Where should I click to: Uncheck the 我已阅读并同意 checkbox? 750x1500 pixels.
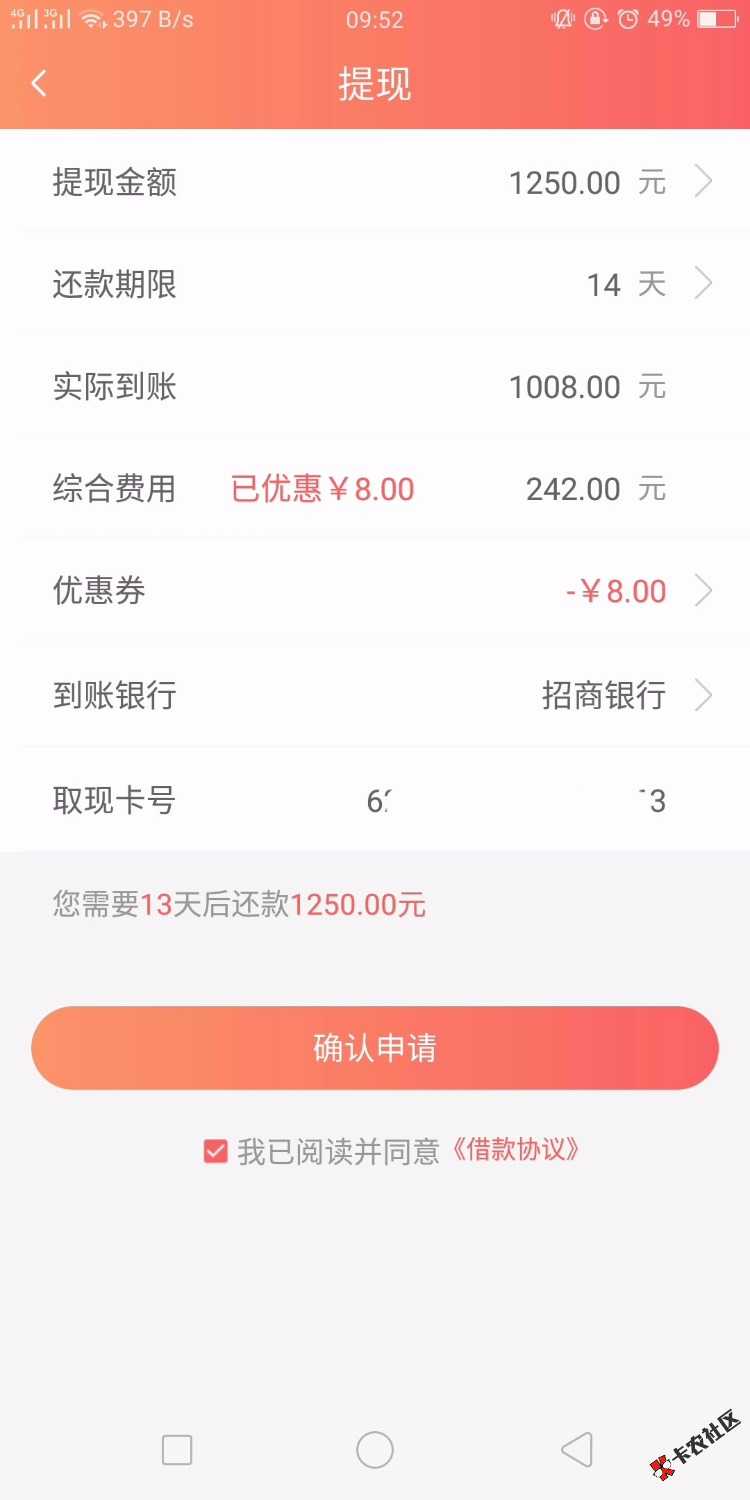(x=215, y=1152)
